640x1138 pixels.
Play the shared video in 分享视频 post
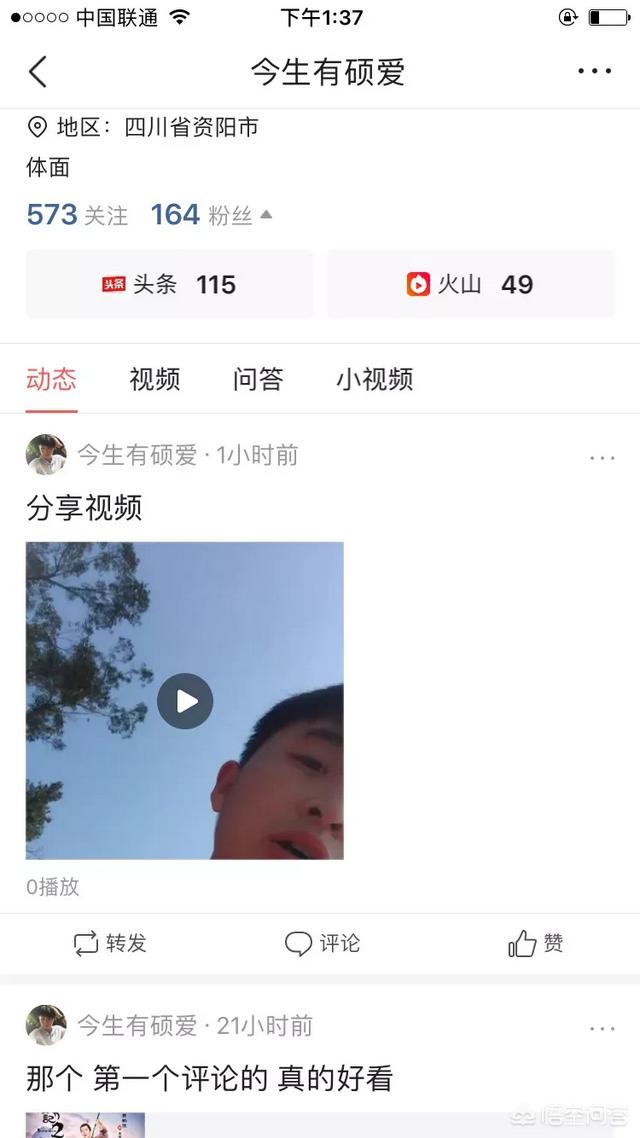tap(185, 701)
